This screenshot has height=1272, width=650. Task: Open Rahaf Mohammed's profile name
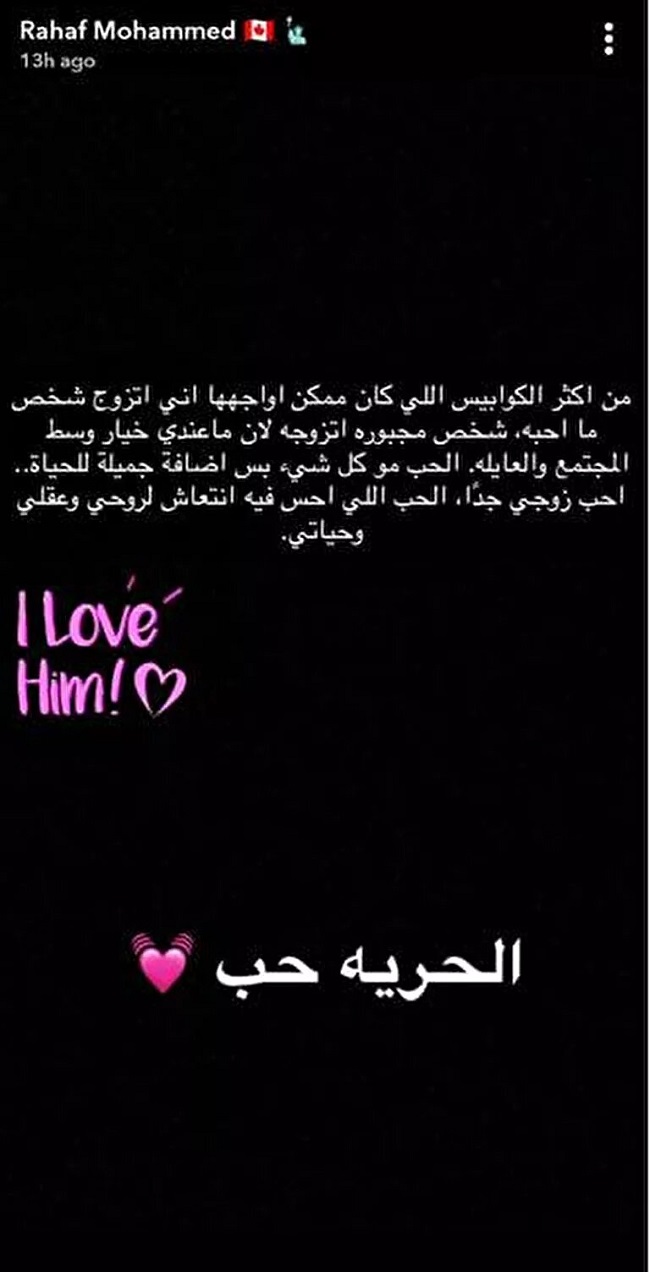point(127,31)
